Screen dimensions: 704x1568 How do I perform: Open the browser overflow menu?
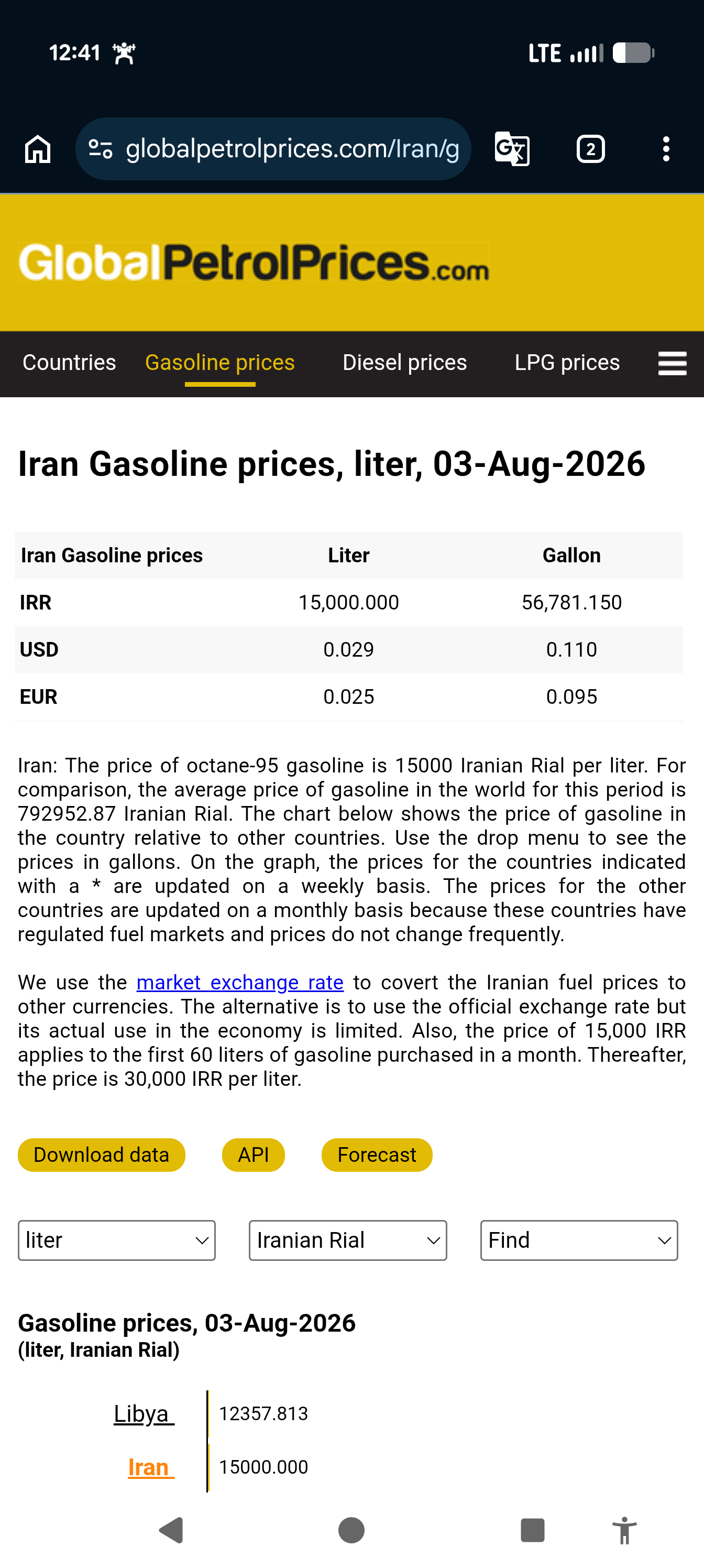point(666,149)
